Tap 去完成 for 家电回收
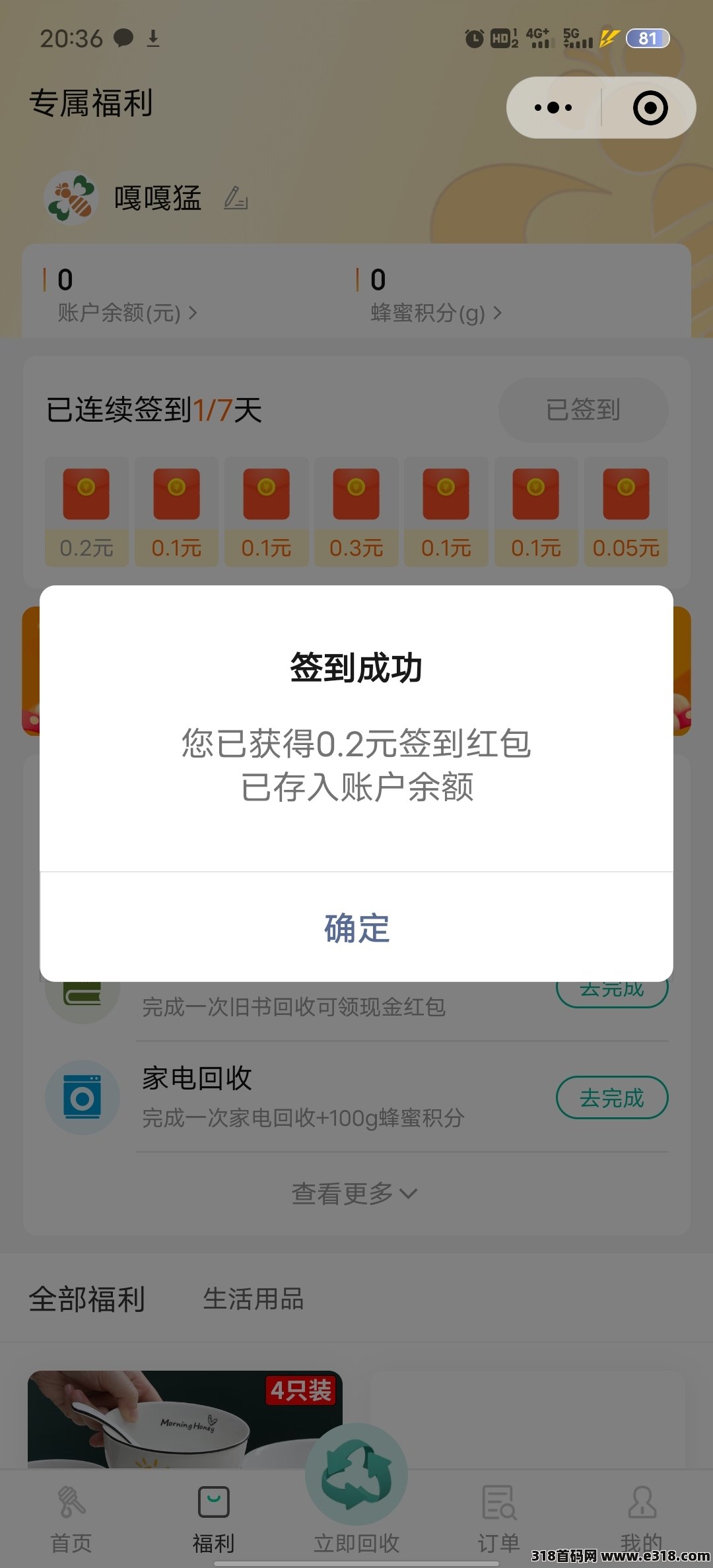Screen dimensions: 713x1568 pyautogui.click(x=612, y=1097)
